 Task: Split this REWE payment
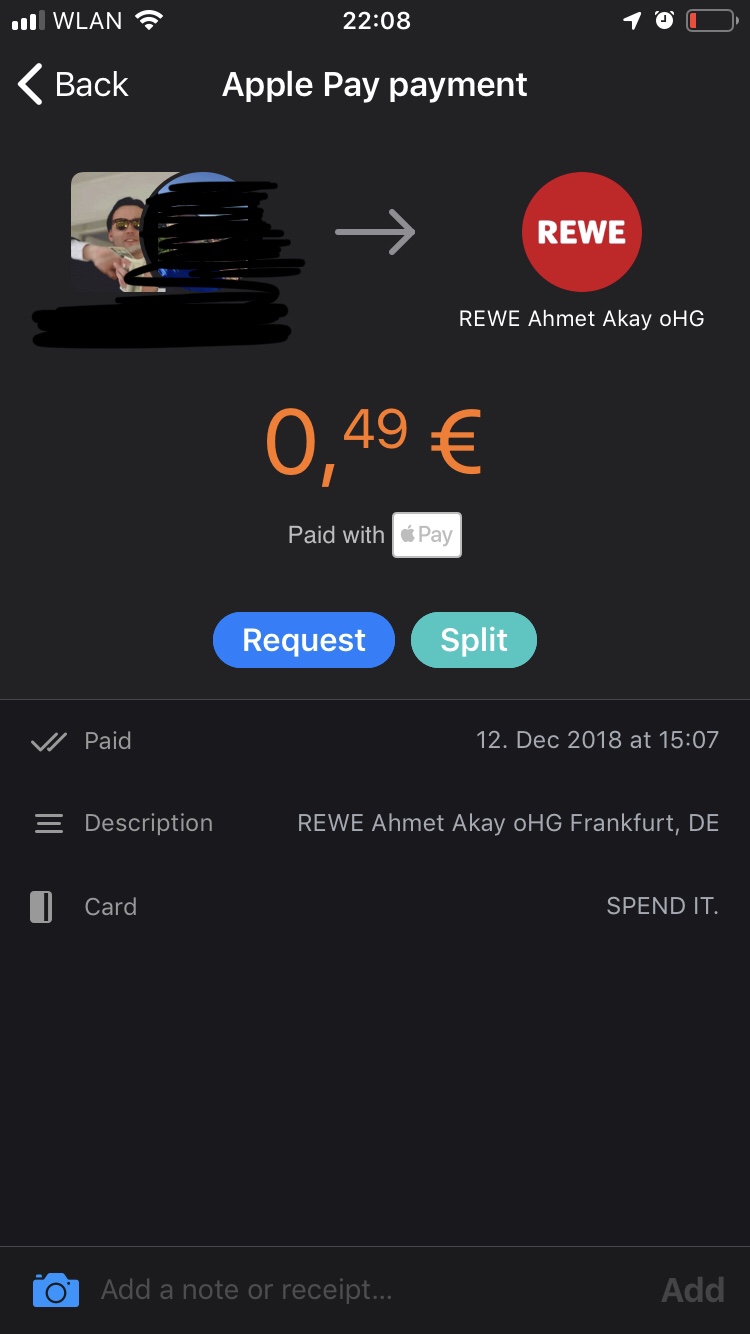[x=474, y=640]
